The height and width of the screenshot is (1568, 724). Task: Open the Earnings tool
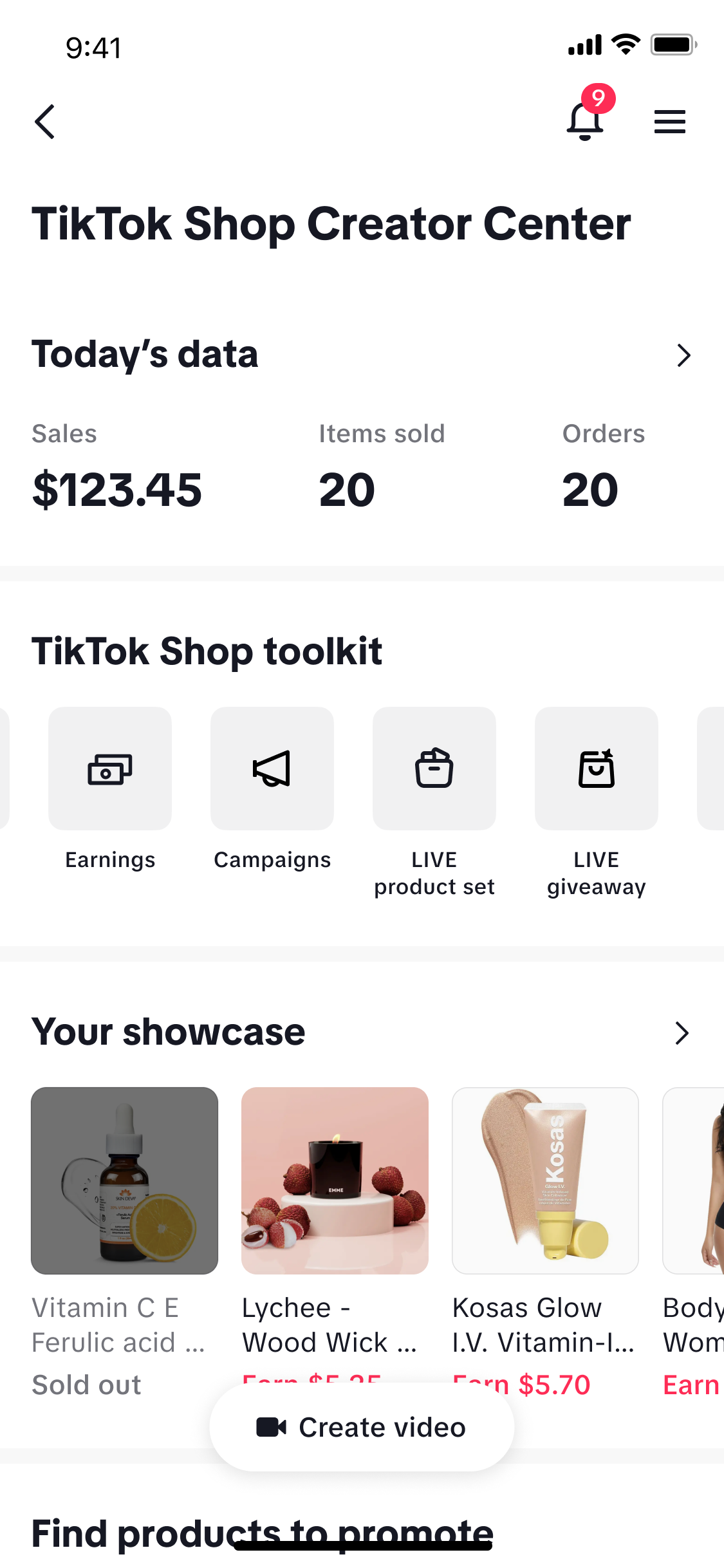(x=110, y=769)
